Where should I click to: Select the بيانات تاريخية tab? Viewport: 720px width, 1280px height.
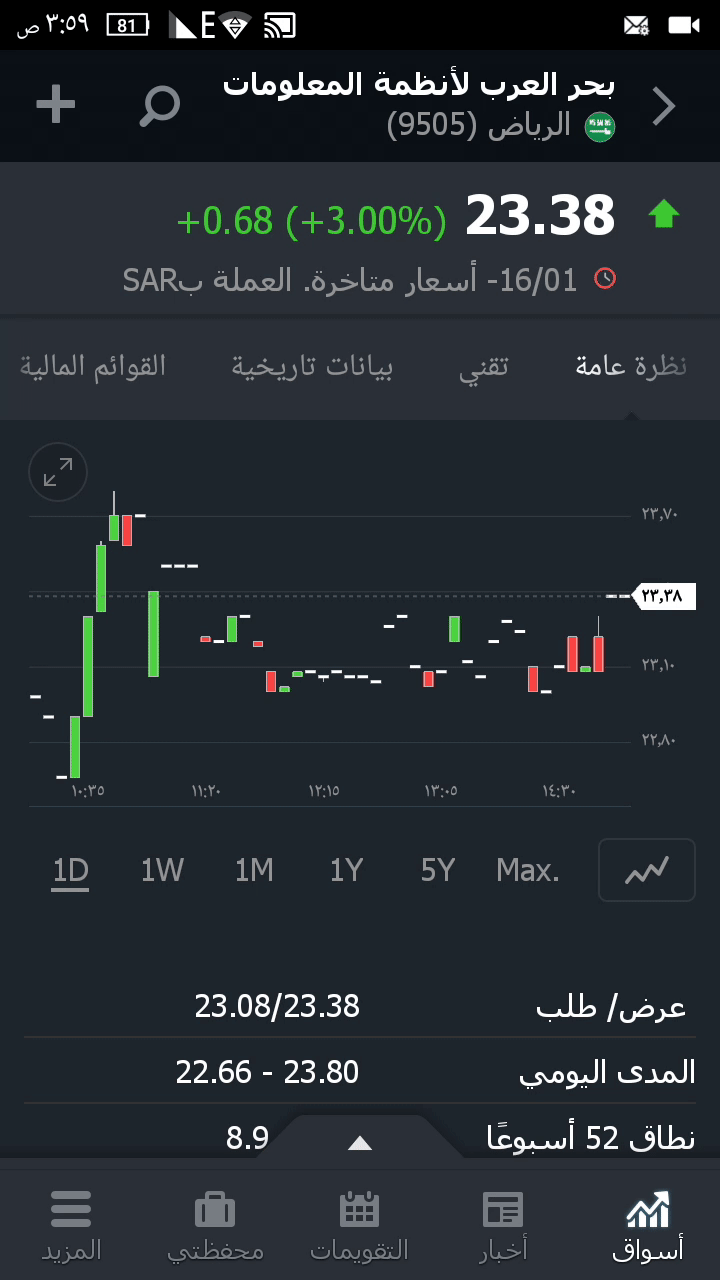[313, 366]
